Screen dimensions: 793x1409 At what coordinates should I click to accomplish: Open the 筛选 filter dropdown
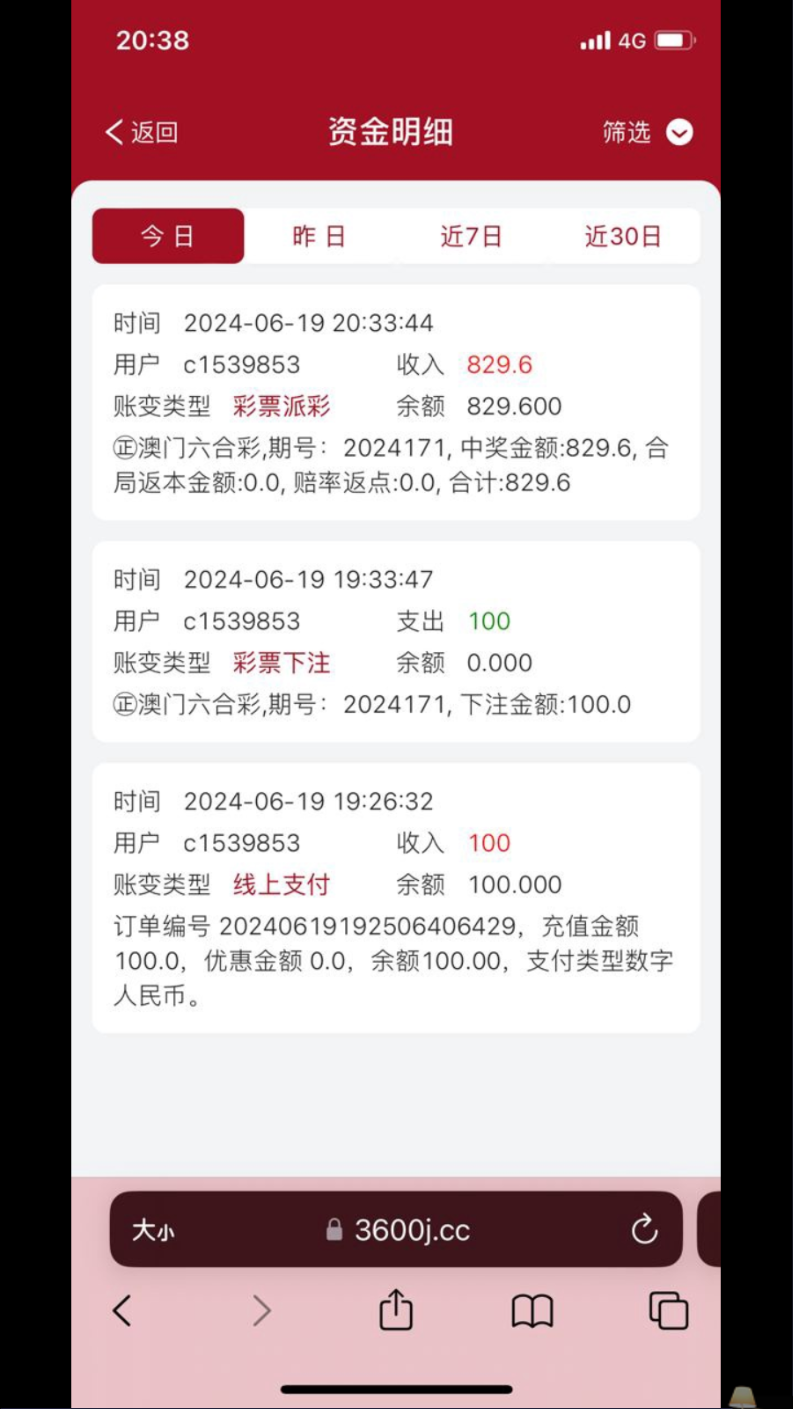(648, 132)
